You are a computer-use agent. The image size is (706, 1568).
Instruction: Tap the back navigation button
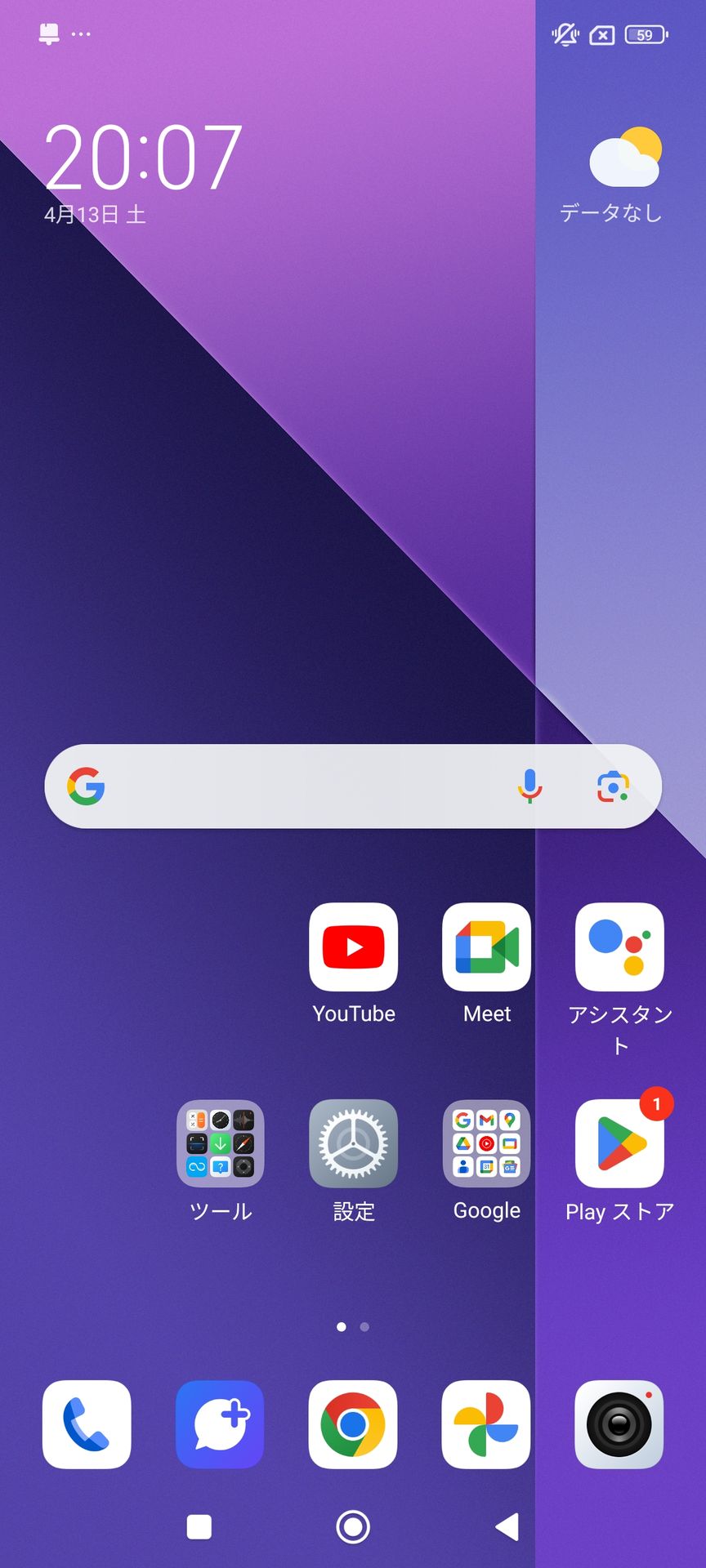507,1526
